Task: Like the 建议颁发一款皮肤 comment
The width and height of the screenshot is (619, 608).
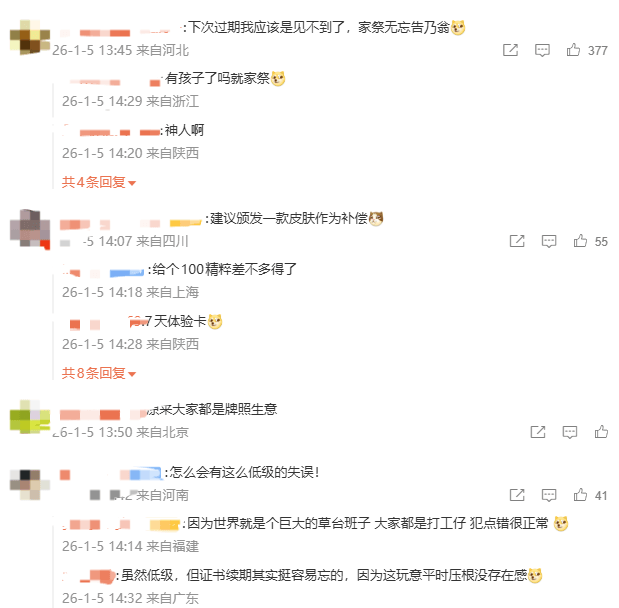Action: [581, 241]
